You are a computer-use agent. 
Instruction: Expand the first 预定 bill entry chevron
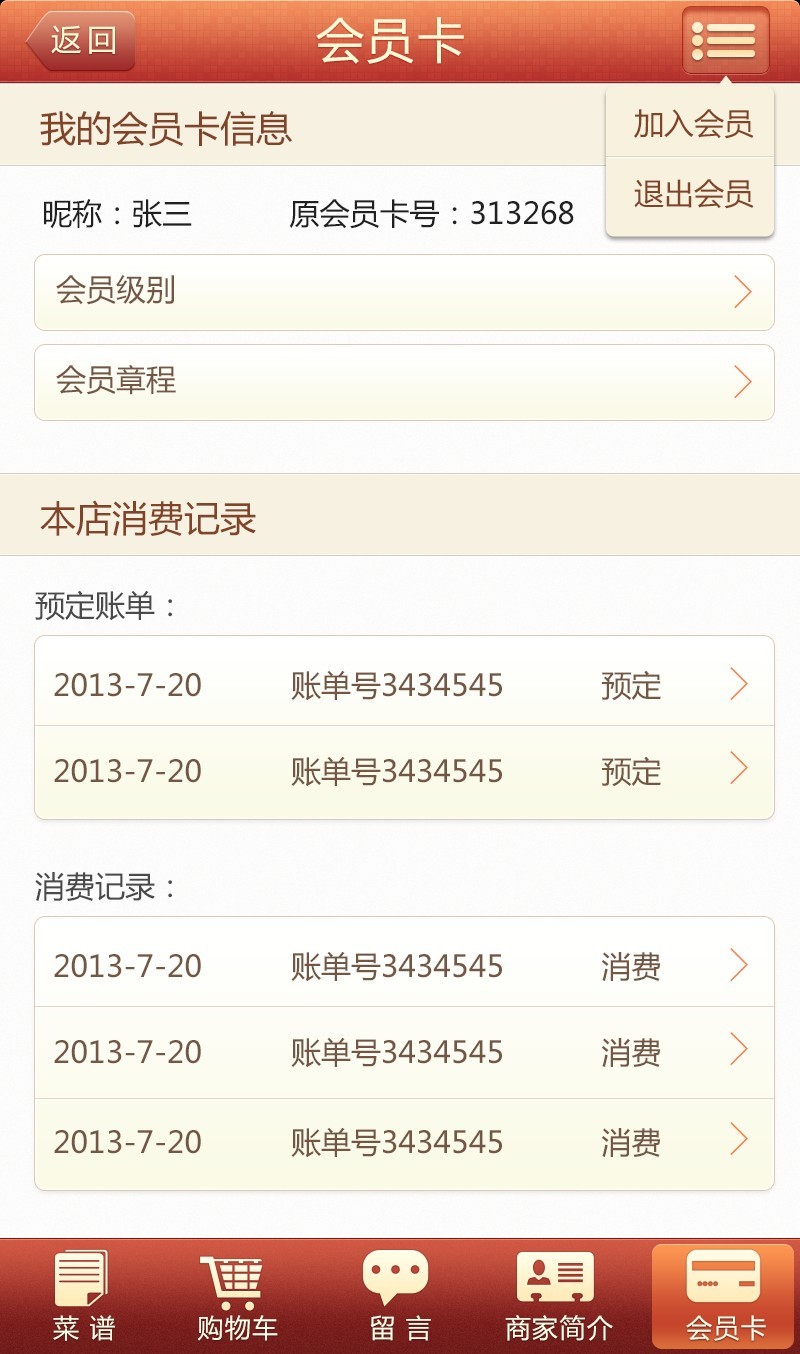click(738, 684)
